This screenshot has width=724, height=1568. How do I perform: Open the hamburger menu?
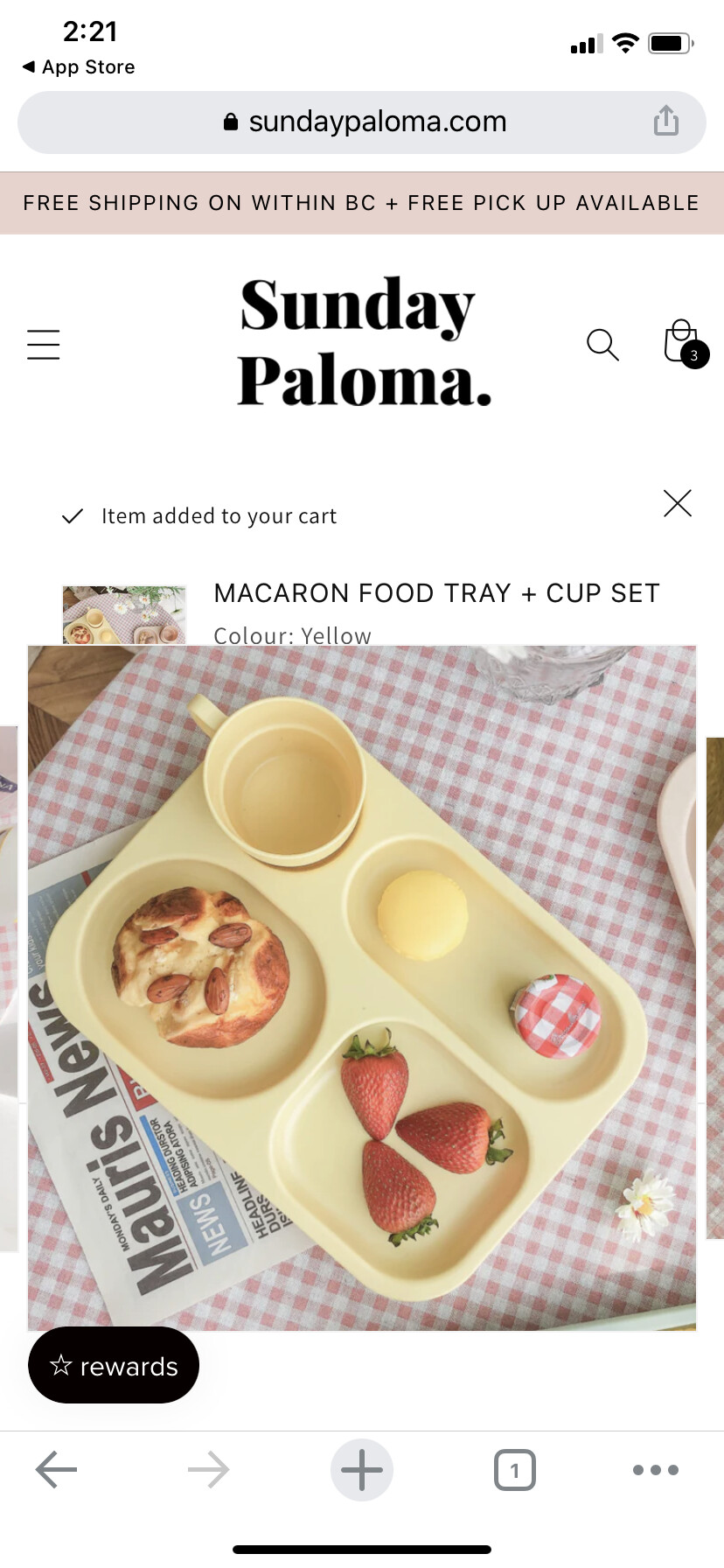click(x=43, y=344)
